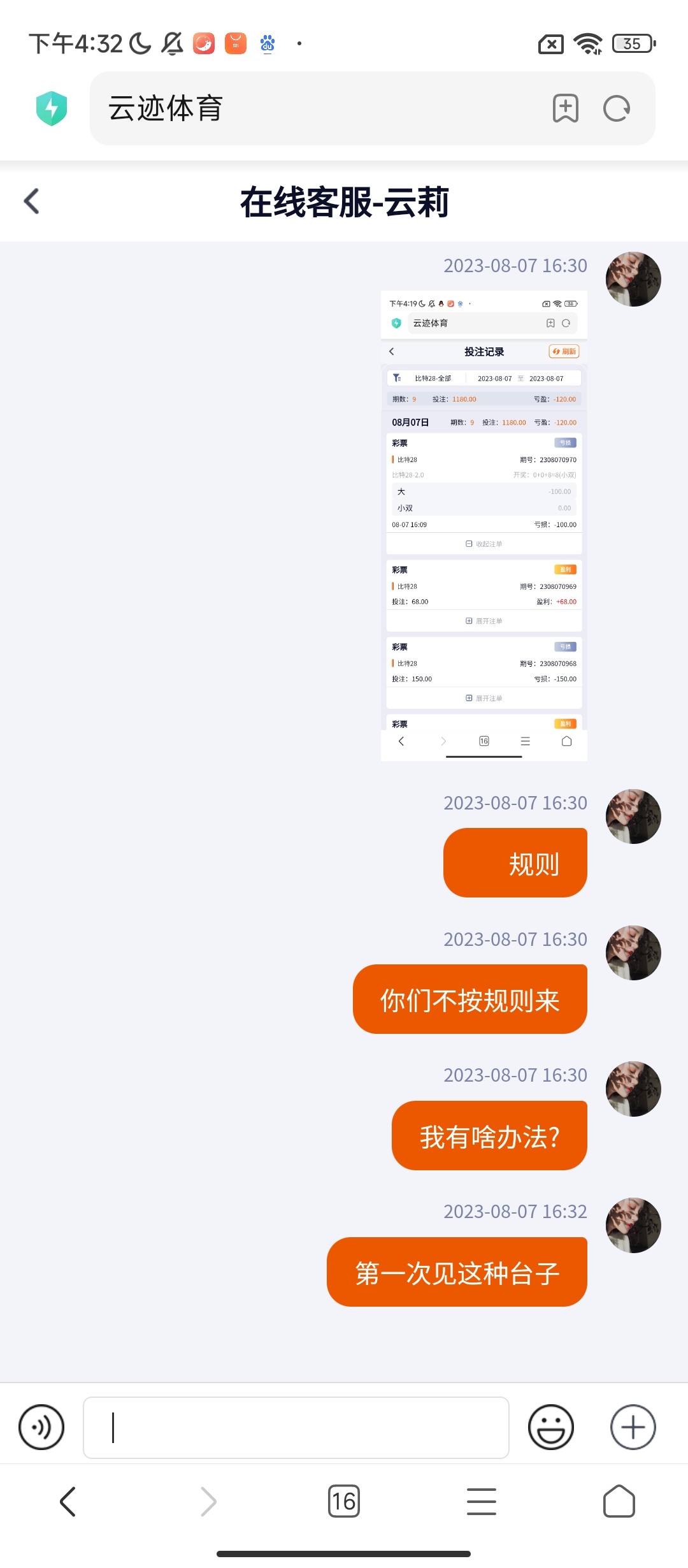The height and width of the screenshot is (1568, 688).
Task: Open the 16 browser tabs view
Action: 344,1501
